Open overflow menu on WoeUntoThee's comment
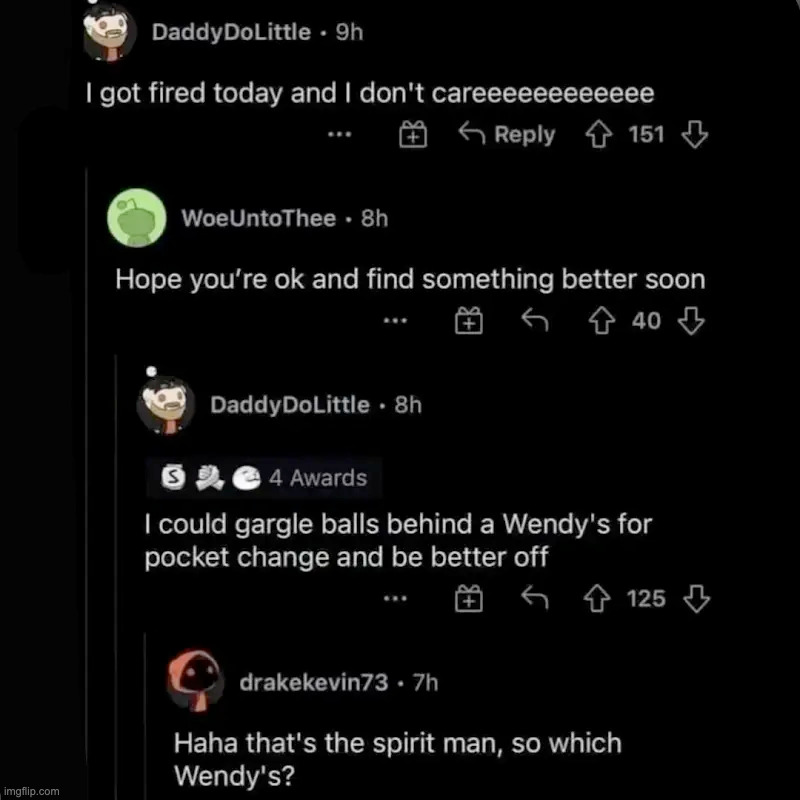Image resolution: width=800 pixels, height=800 pixels. 397,321
